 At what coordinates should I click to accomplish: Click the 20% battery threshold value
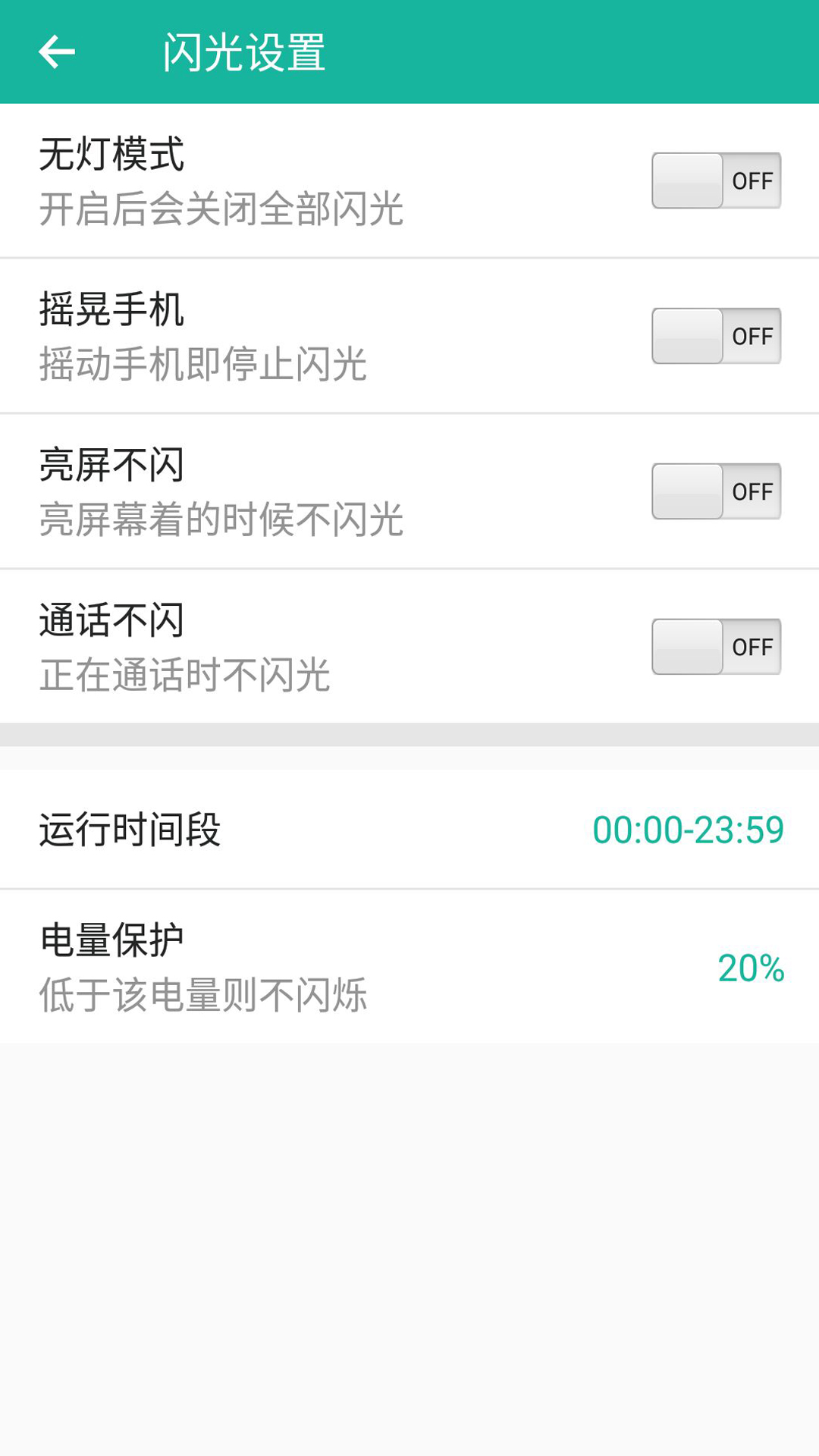(752, 967)
